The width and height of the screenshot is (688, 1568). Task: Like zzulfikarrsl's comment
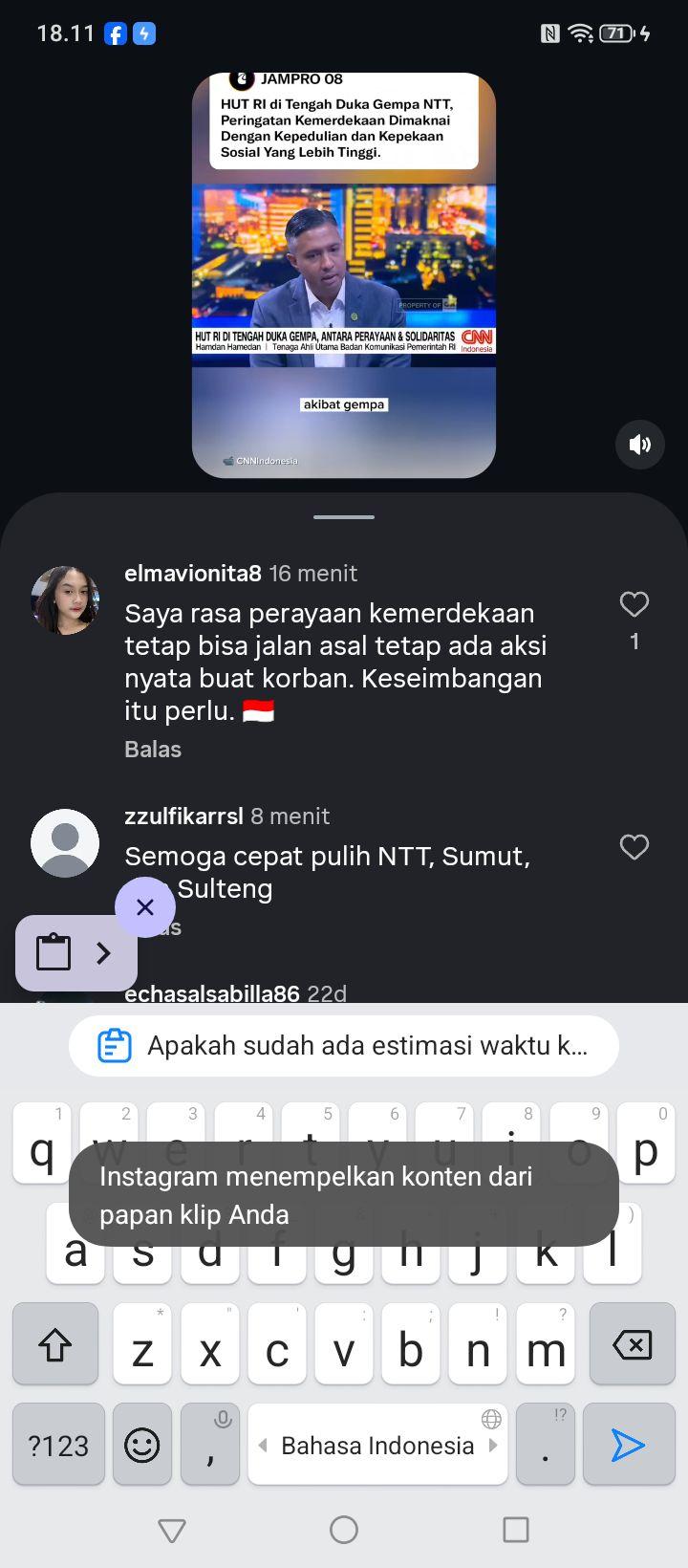[634, 847]
